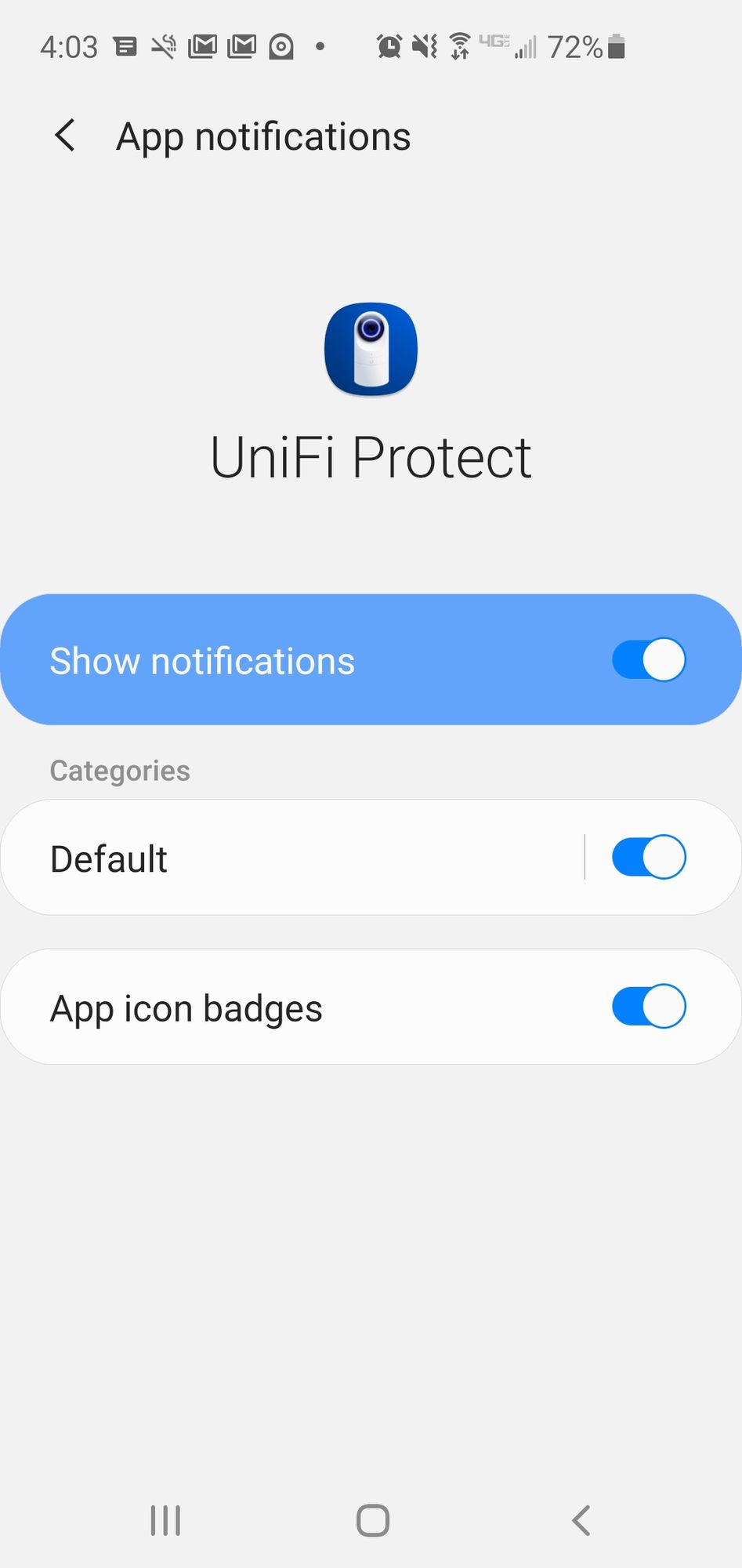Open recent apps from navigation bar
The width and height of the screenshot is (742, 1568).
pyautogui.click(x=165, y=1520)
